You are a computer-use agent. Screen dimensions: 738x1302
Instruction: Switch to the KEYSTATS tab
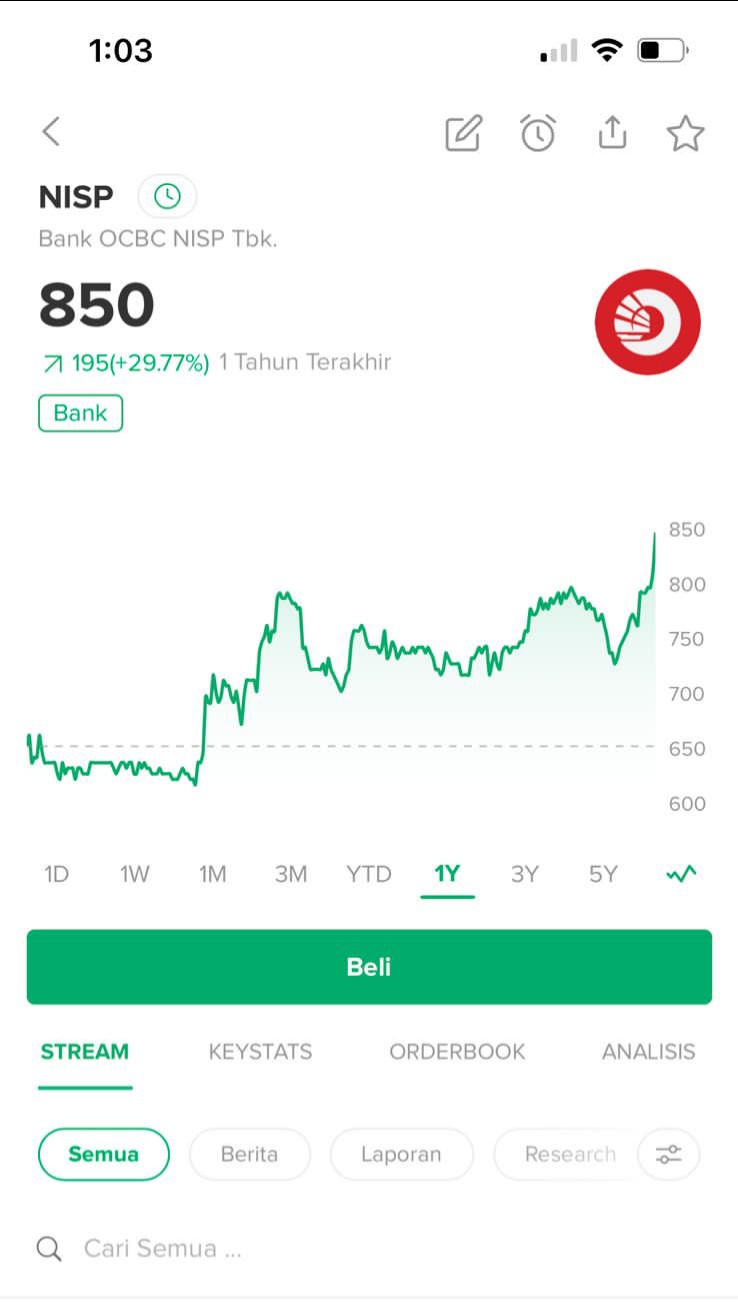click(x=260, y=1052)
